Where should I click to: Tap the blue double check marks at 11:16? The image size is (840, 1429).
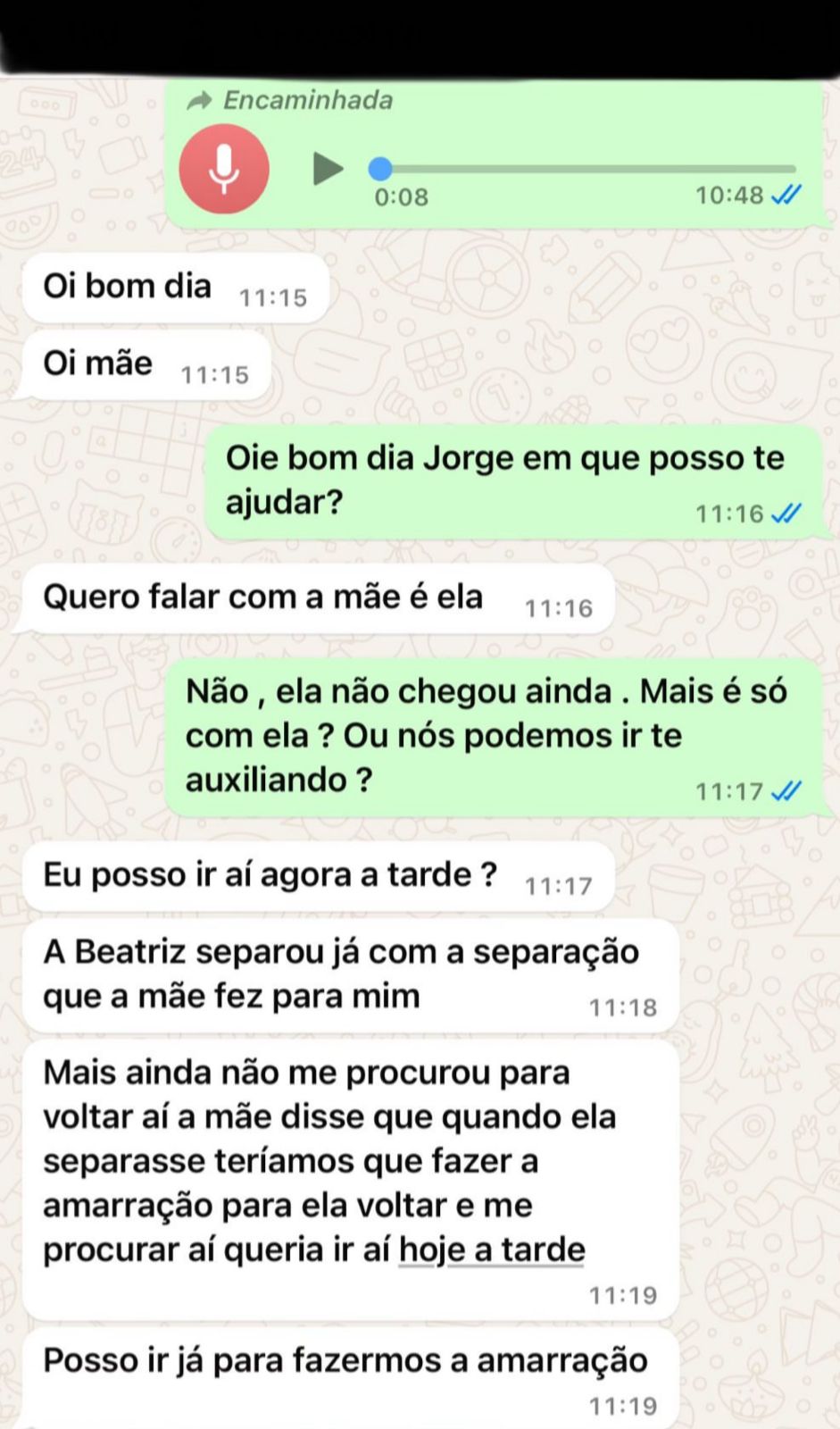tap(786, 513)
